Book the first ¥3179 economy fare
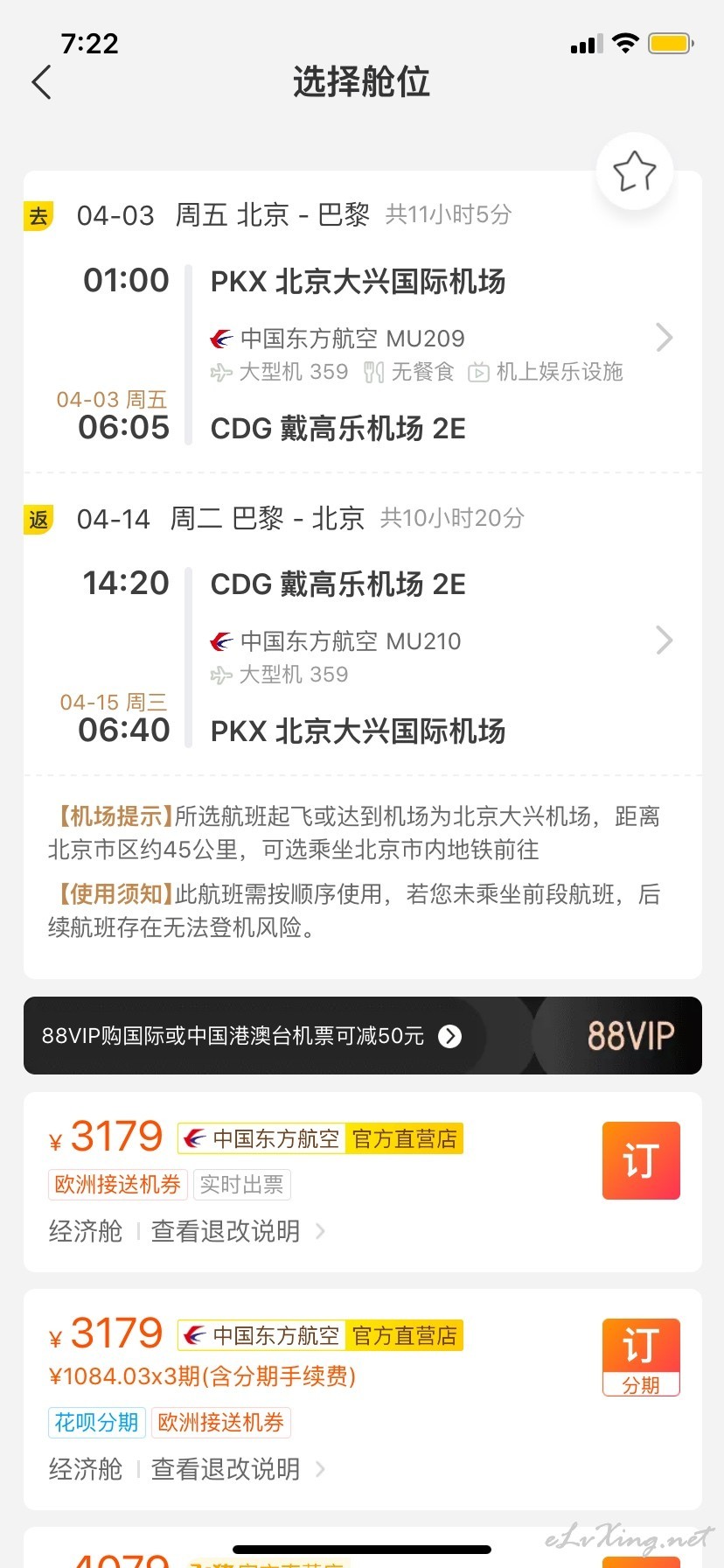 (x=641, y=1160)
